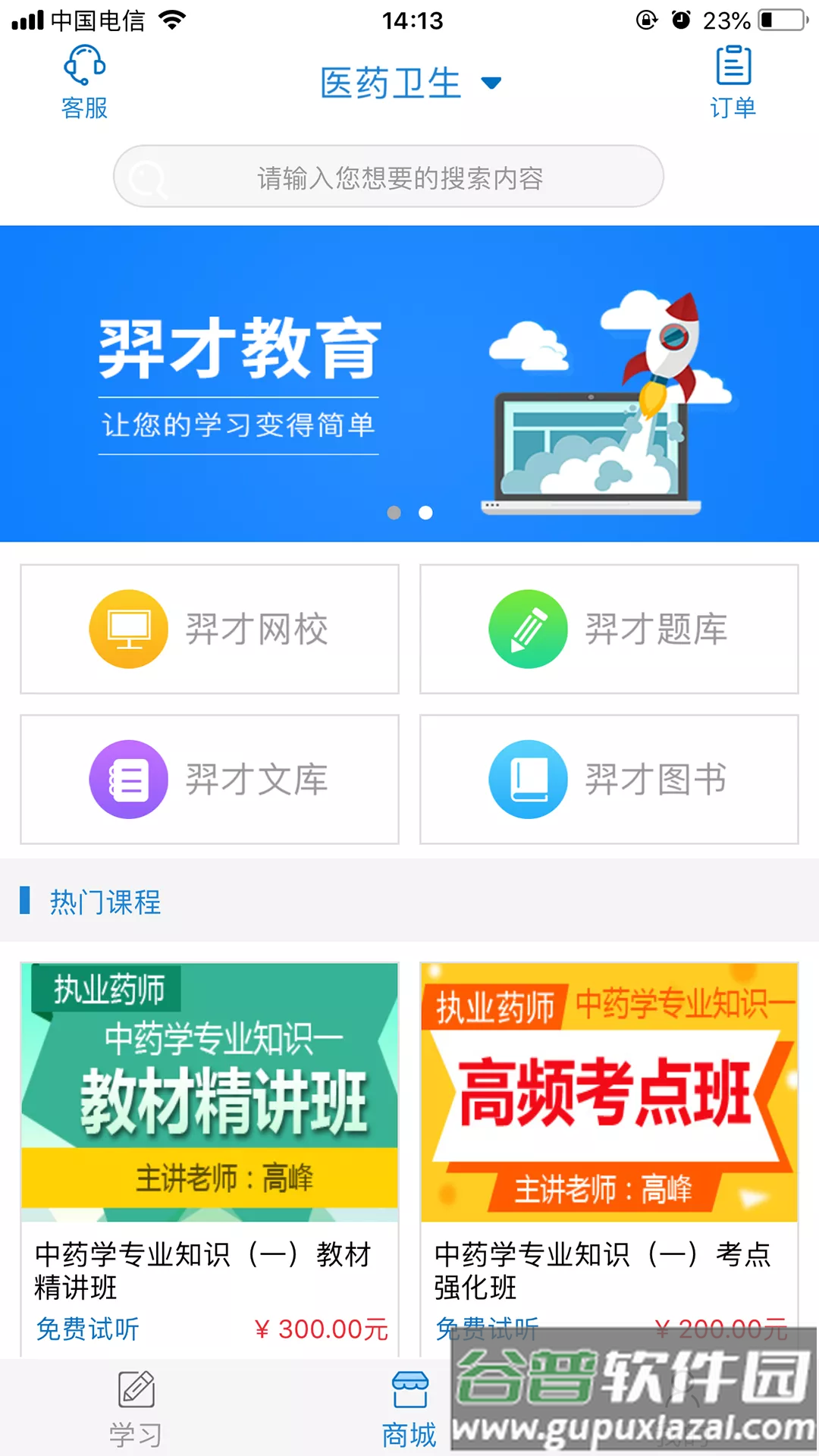Open the 高频考点班 course card
The height and width of the screenshot is (1456, 819).
[609, 1092]
